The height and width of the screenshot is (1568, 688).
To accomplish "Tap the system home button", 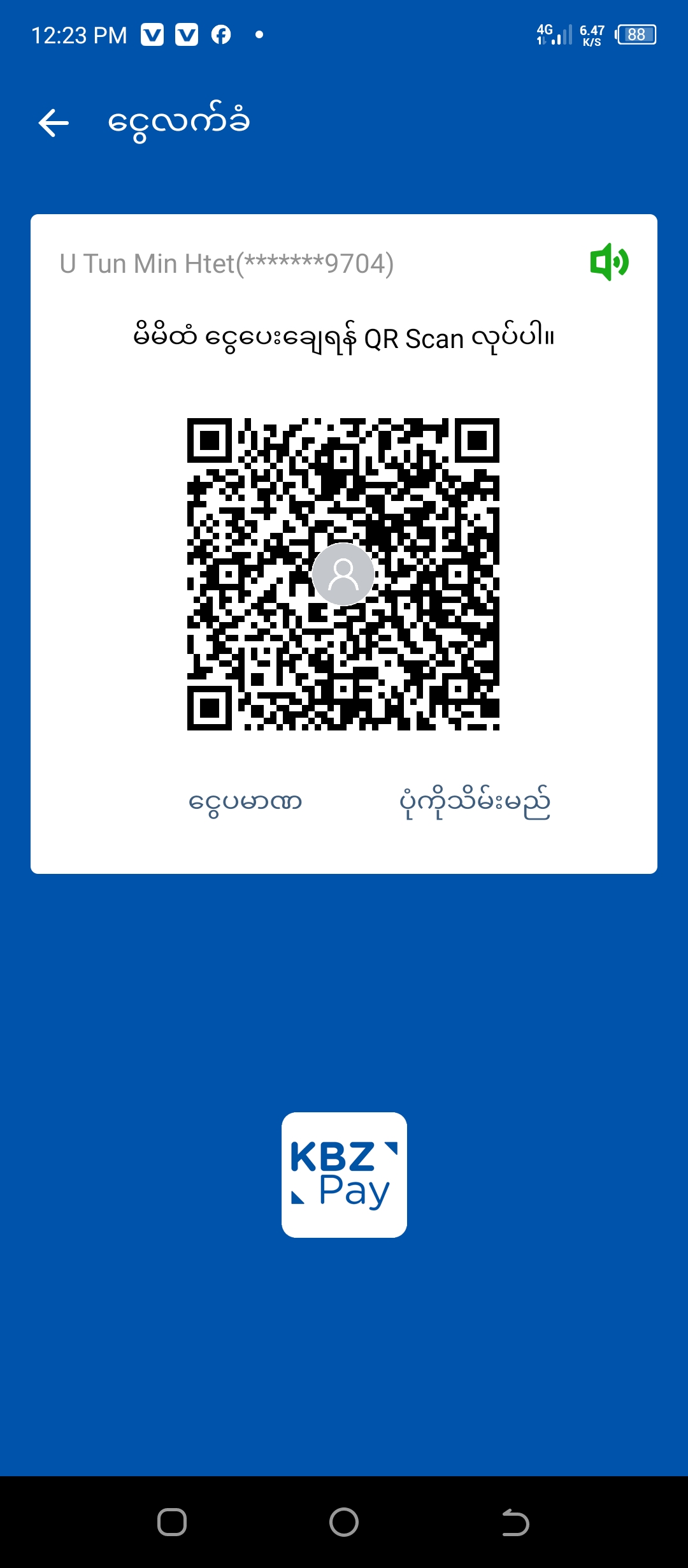I will click(x=344, y=1522).
